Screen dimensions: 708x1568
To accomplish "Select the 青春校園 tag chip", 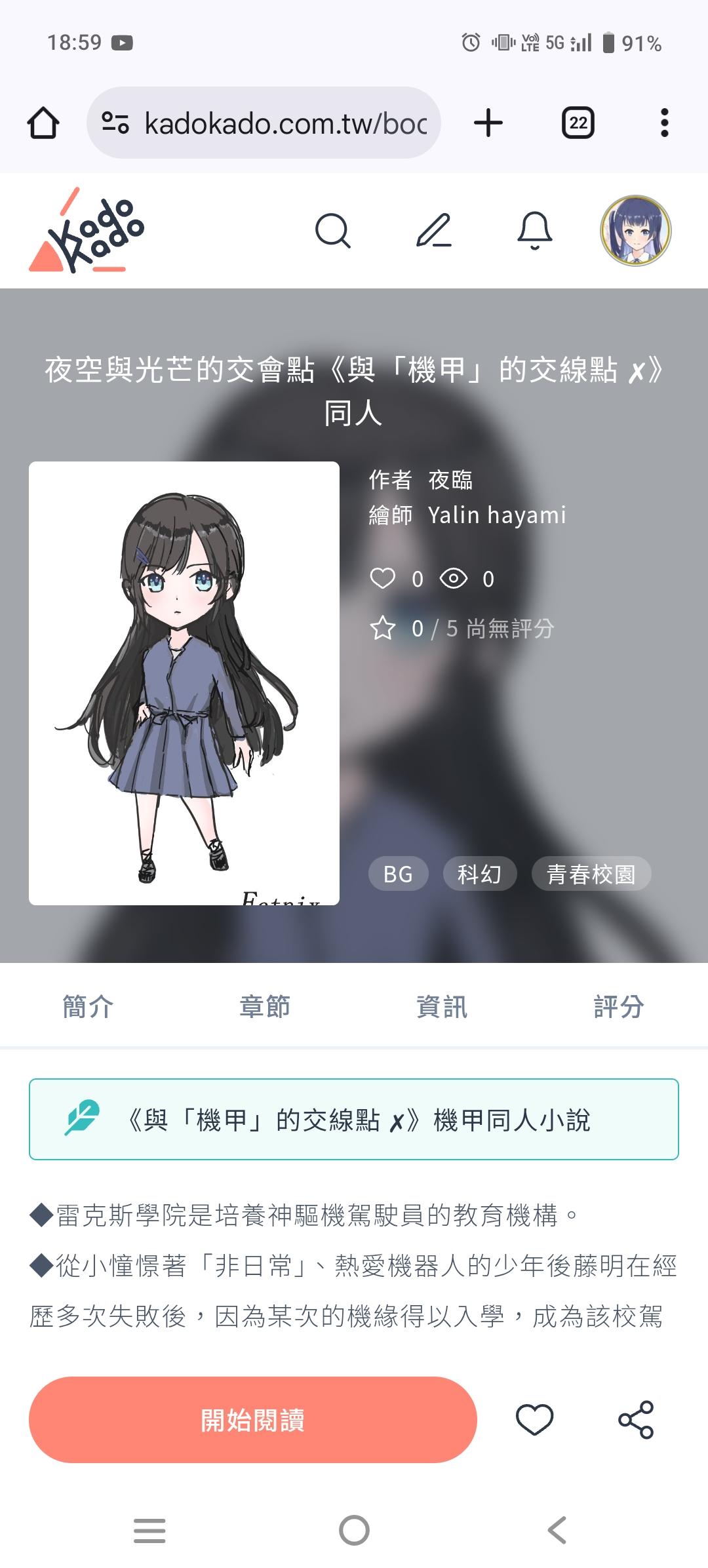I will coord(591,874).
